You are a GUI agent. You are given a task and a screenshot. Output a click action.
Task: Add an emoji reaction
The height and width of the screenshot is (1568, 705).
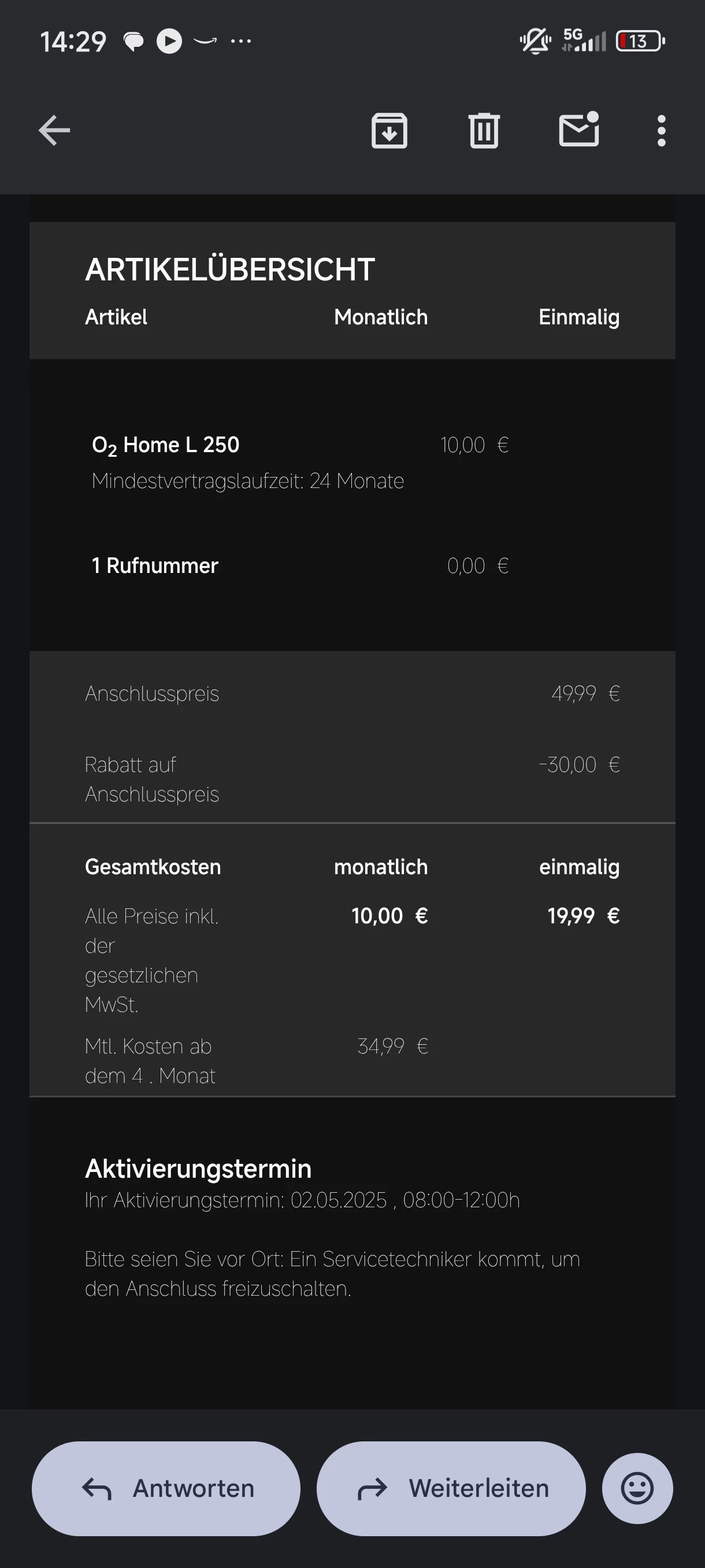click(x=637, y=1488)
